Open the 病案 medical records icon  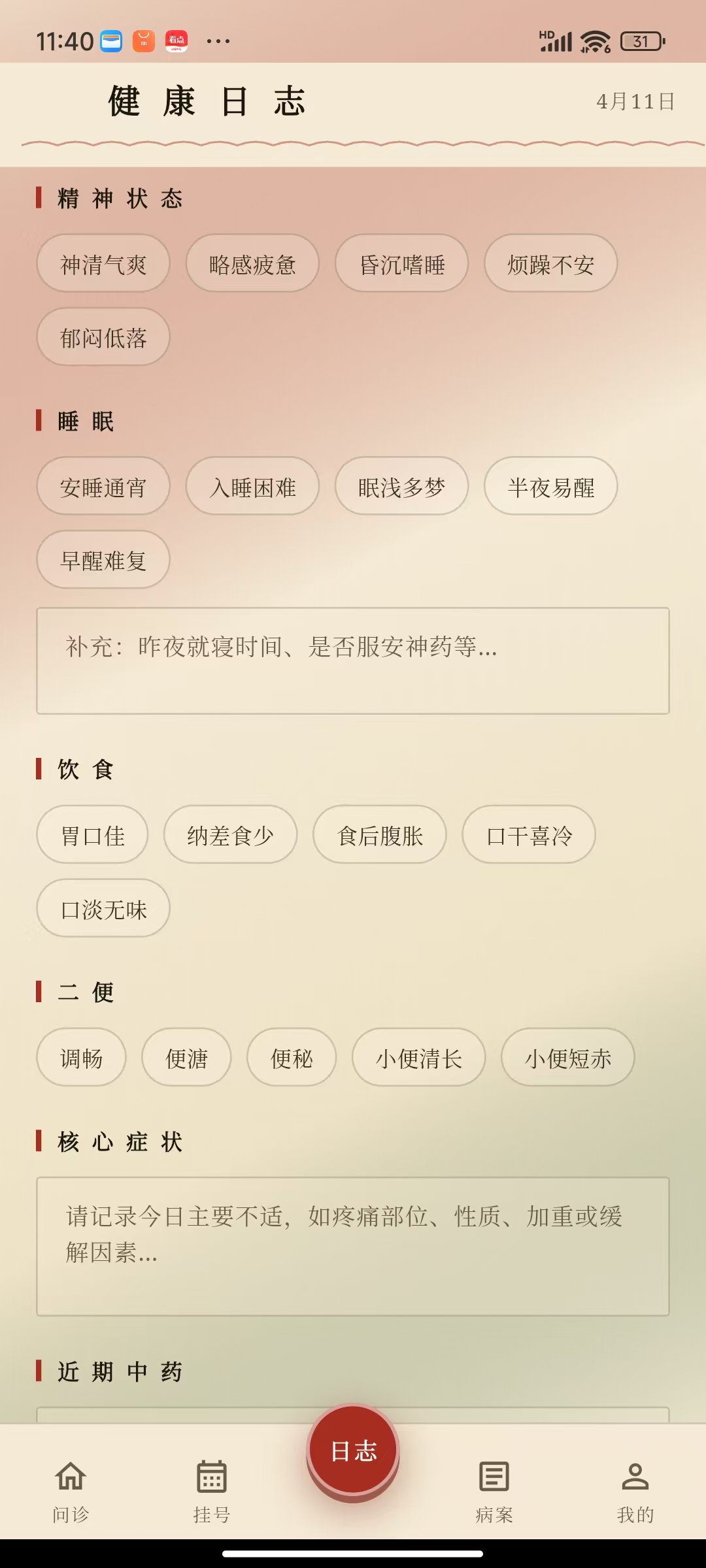click(x=494, y=1475)
